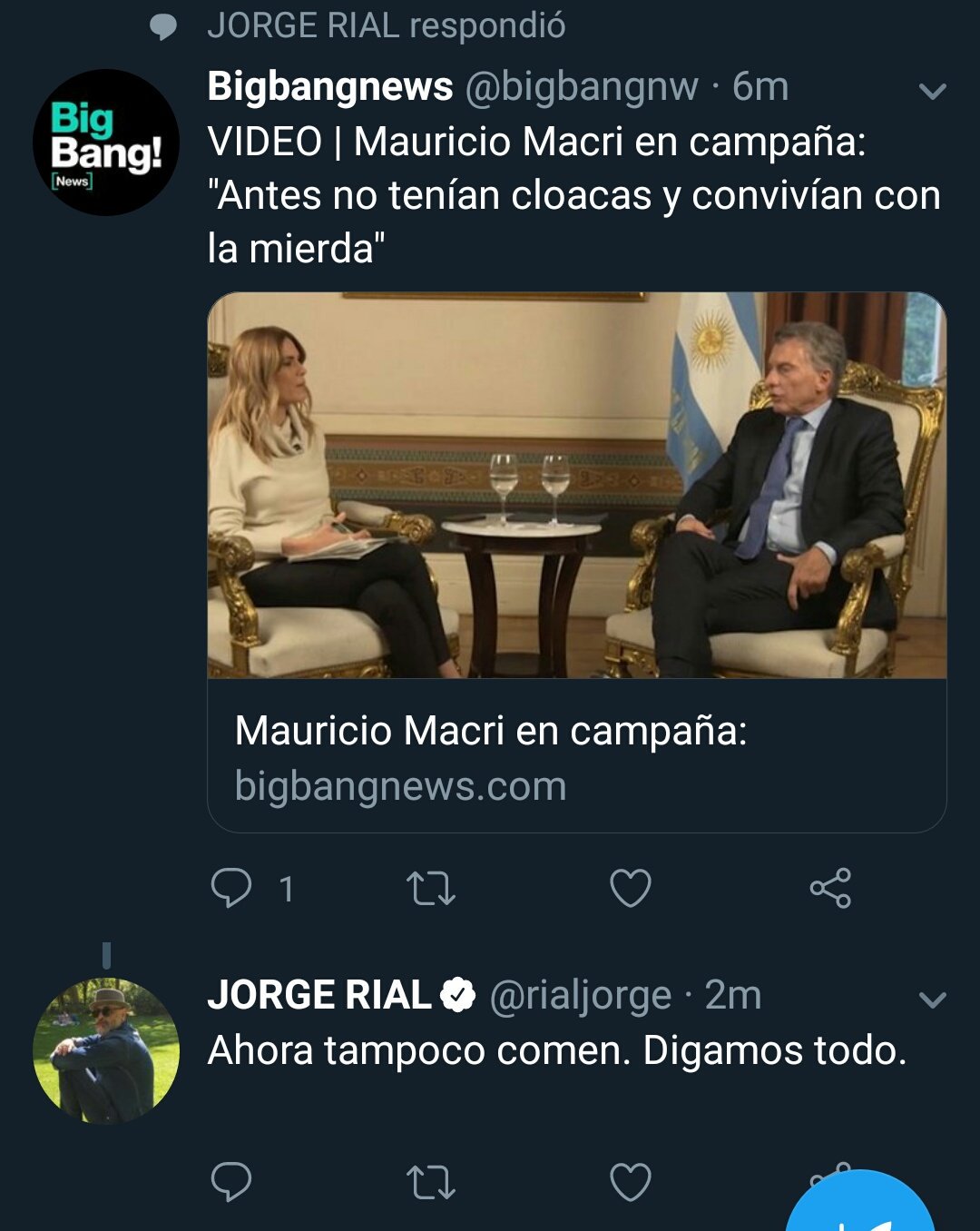Like the Bigbangnews tweet

tap(630, 888)
